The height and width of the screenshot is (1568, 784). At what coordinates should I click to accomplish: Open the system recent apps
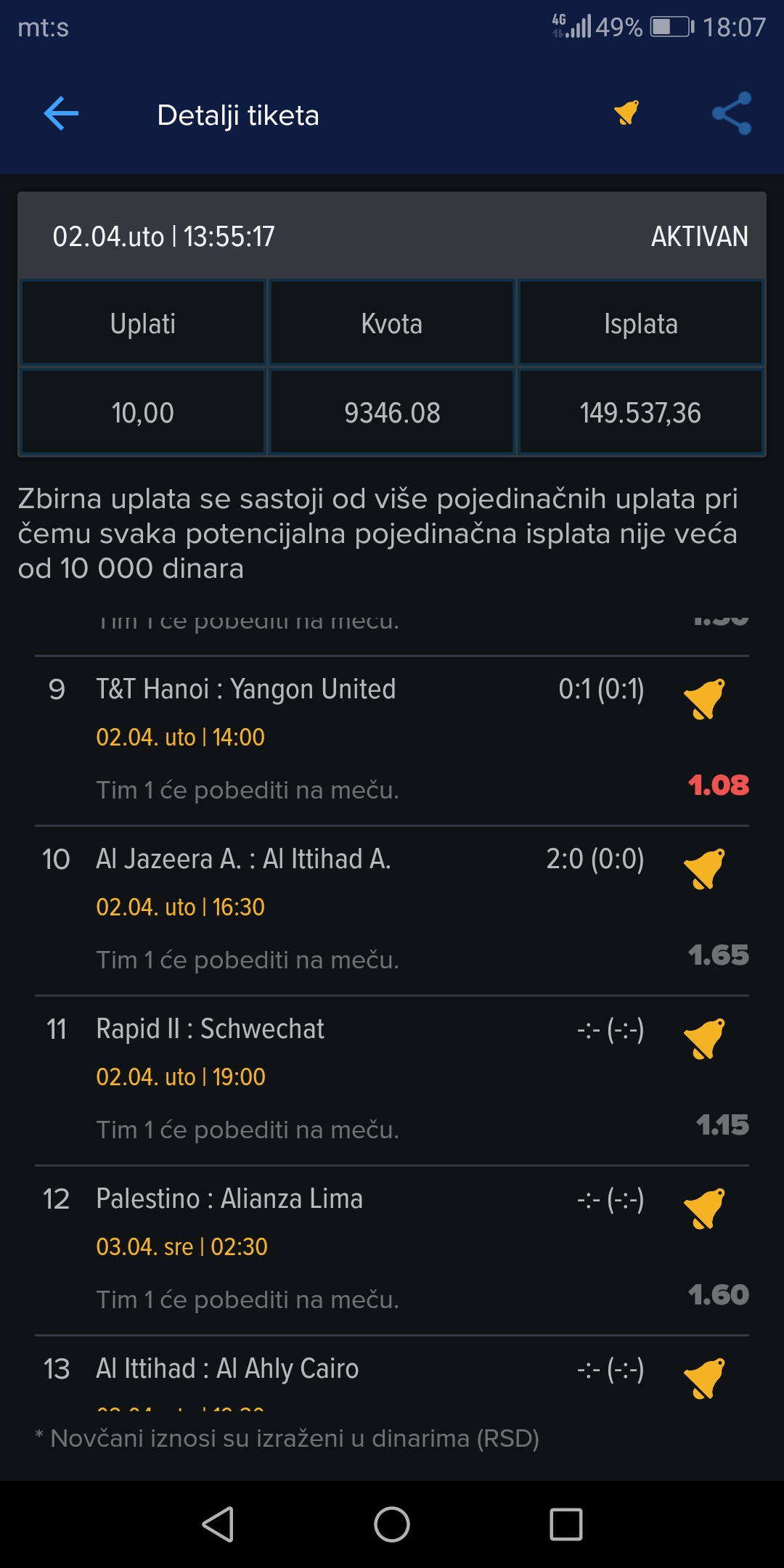coord(566,1524)
